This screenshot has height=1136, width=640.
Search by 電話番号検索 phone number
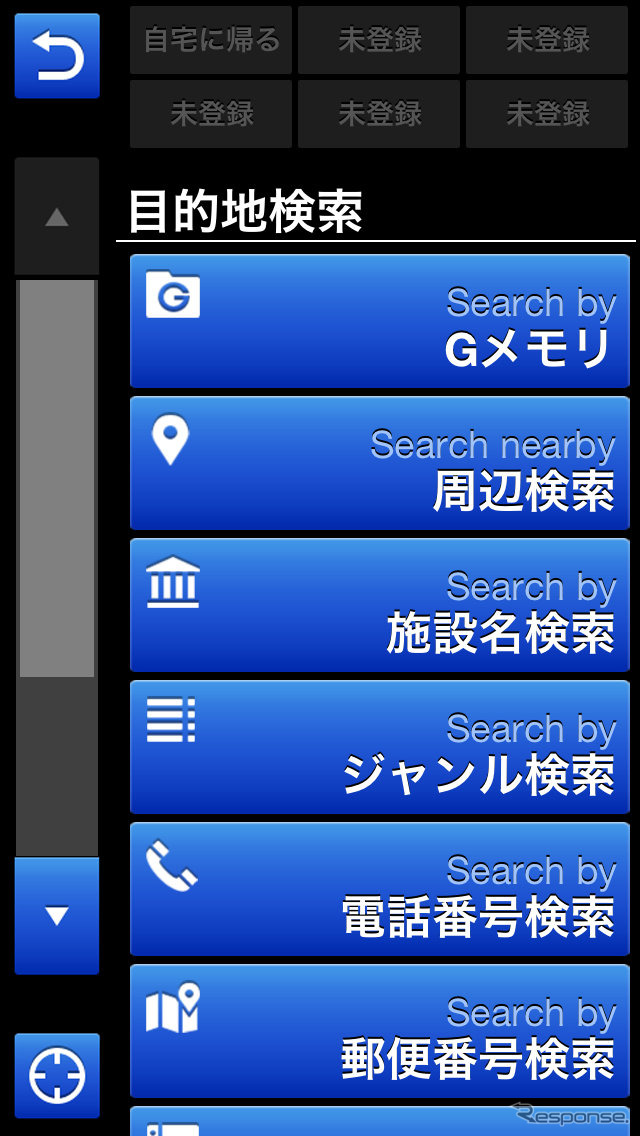point(380,889)
